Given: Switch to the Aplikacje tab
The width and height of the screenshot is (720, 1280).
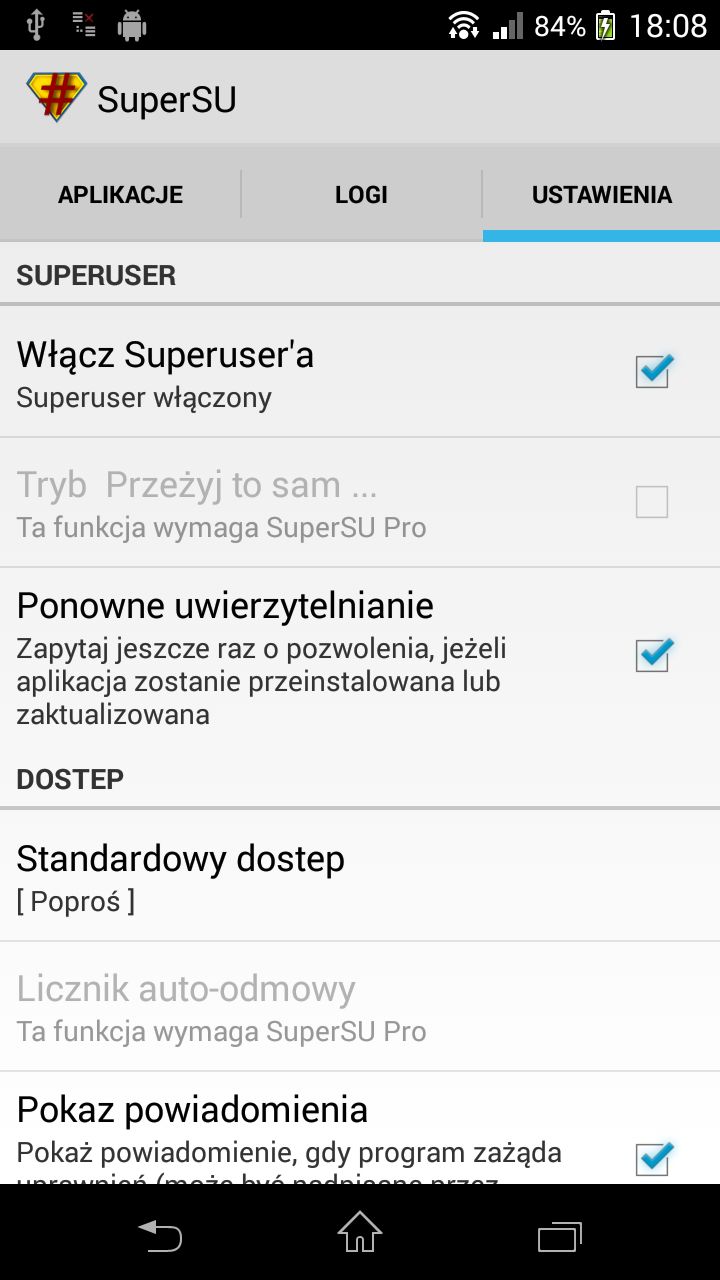Looking at the screenshot, I should coord(120,194).
